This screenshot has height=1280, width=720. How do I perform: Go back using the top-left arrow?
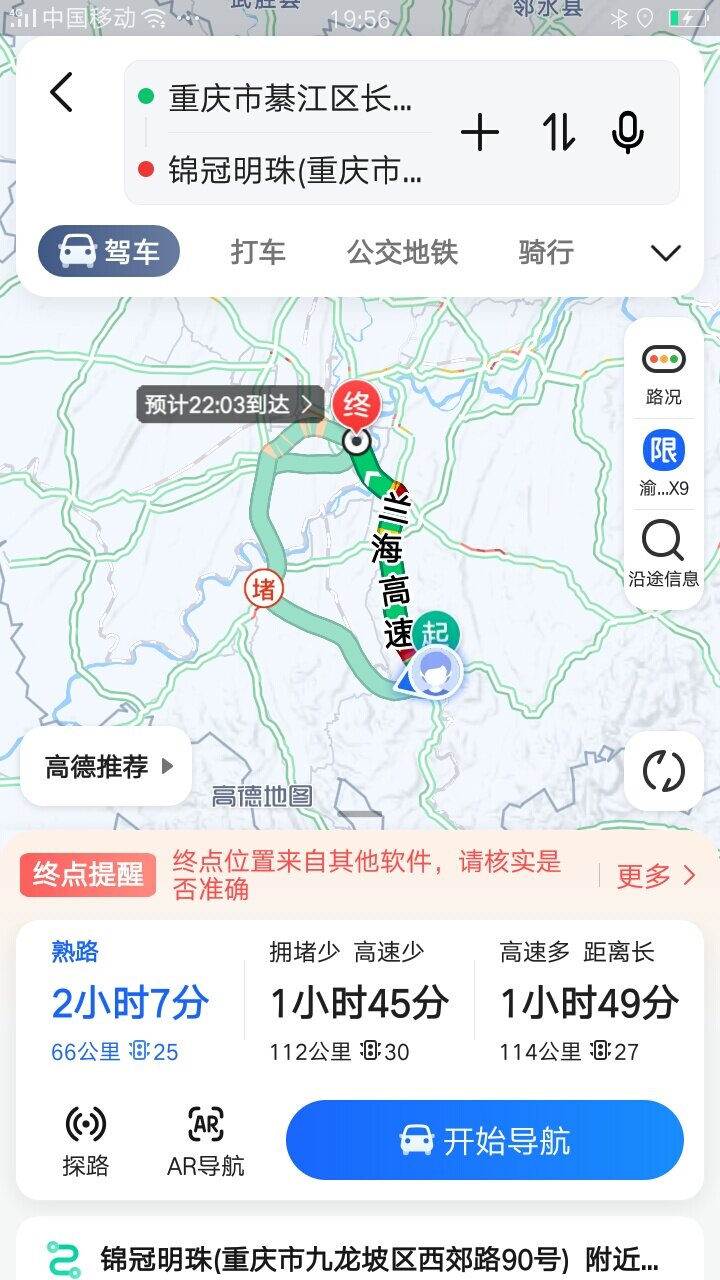(62, 93)
